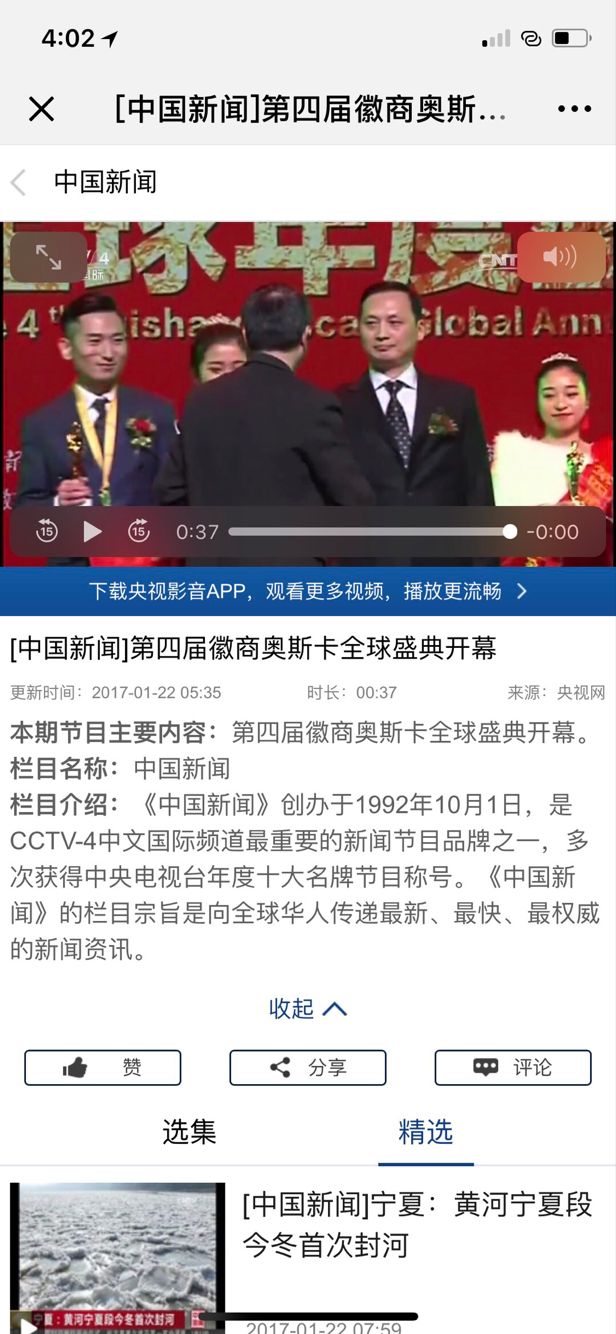Image resolution: width=616 pixels, height=1334 pixels.
Task: Expand the video to fullscreen
Action: [x=48, y=257]
